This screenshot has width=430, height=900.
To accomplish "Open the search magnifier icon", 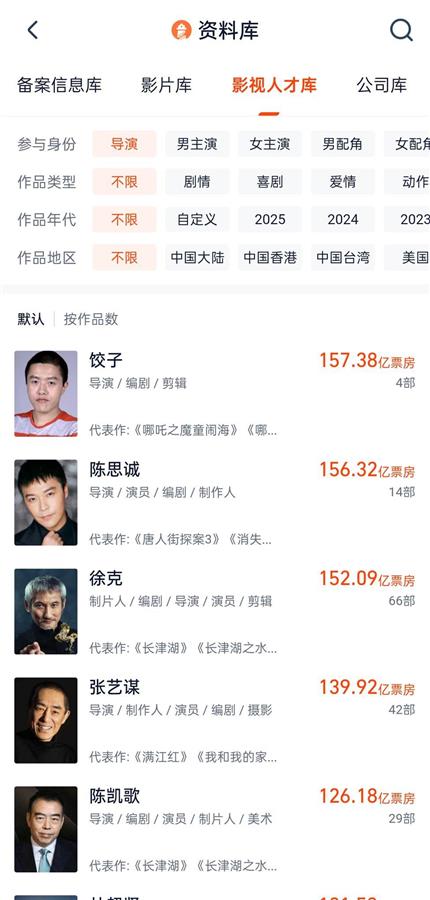I will click(x=401, y=30).
